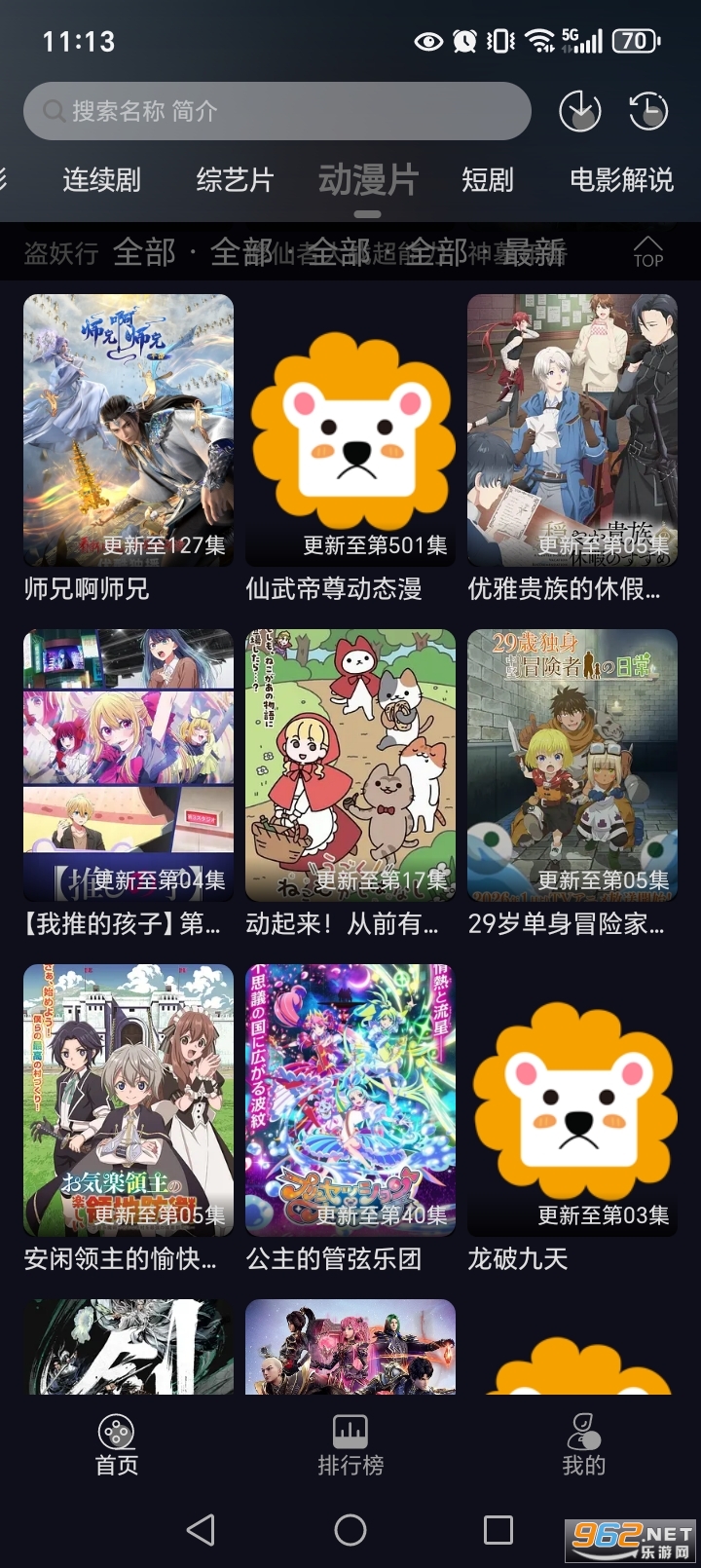Open the downloads icon
Image resolution: width=701 pixels, height=1568 pixels.
580,111
